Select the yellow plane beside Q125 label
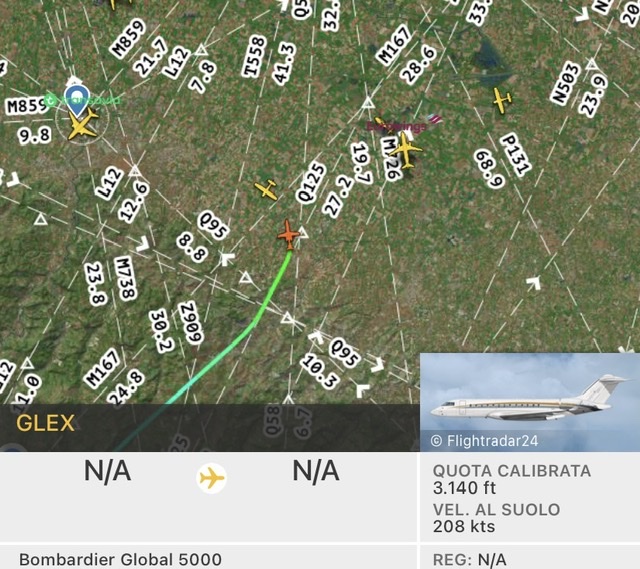This screenshot has width=640, height=569. [266, 189]
